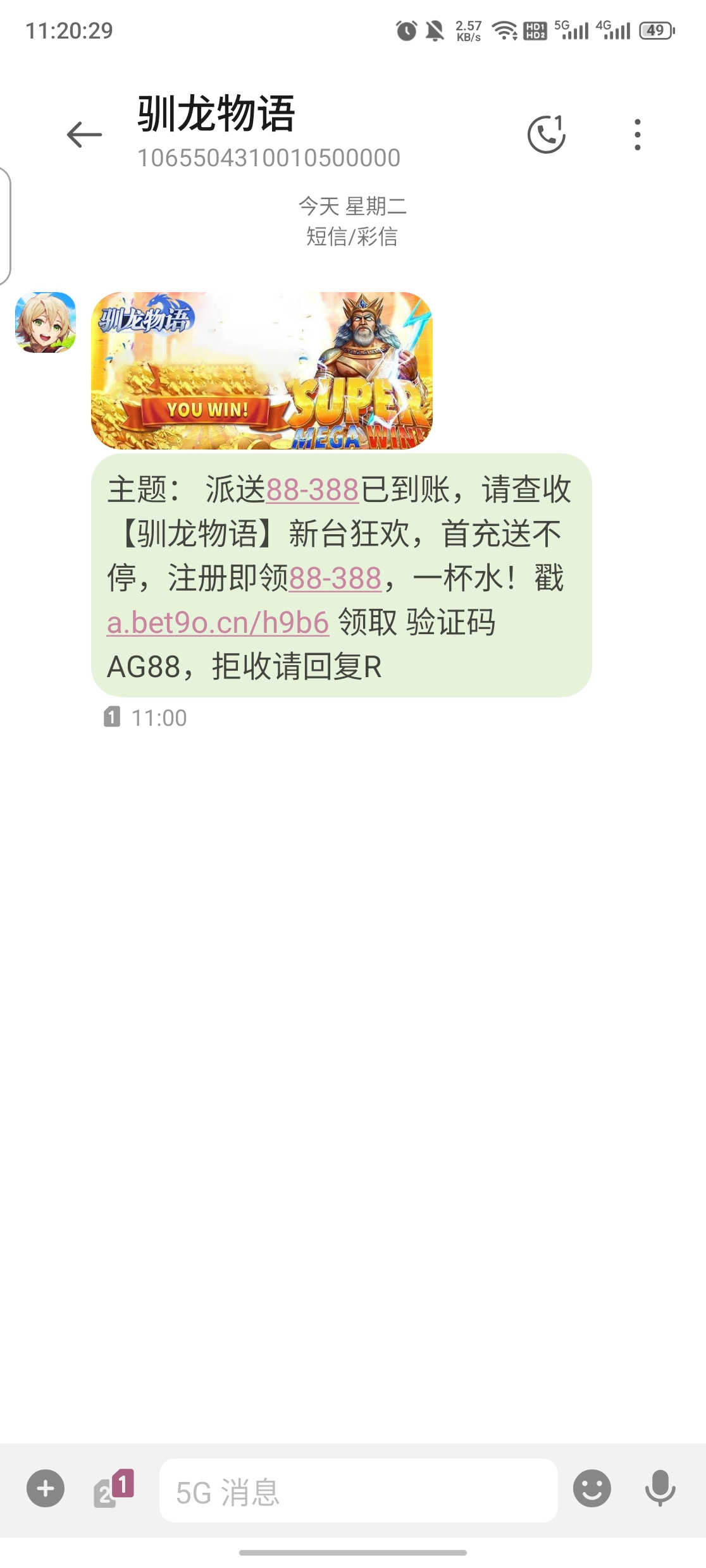The width and height of the screenshot is (706, 1568).
Task: Open the plus attachments button
Action: pos(46,1489)
